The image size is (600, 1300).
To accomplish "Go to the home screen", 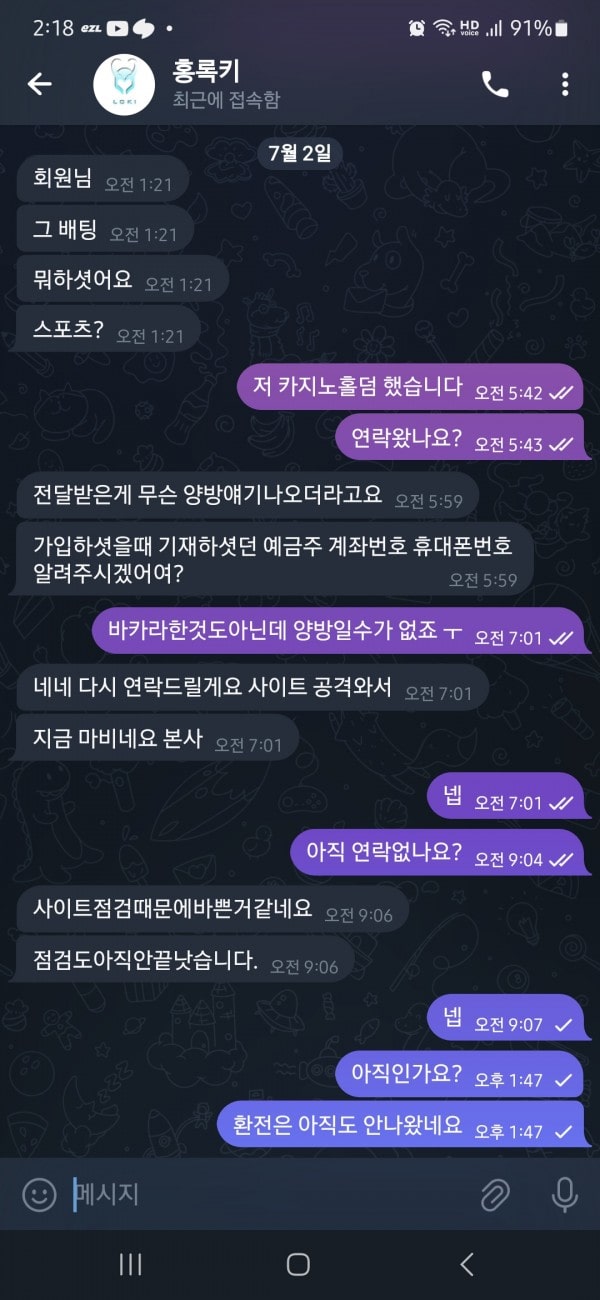I will (x=298, y=1264).
